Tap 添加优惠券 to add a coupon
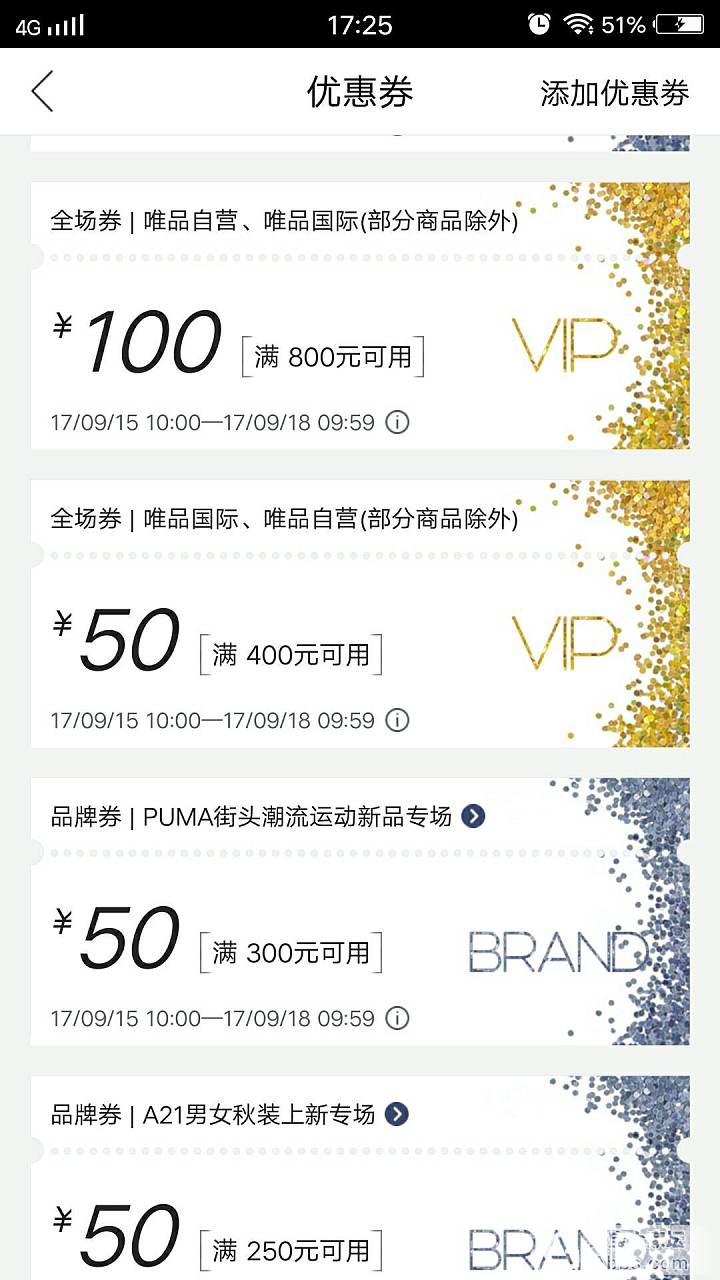 614,93
